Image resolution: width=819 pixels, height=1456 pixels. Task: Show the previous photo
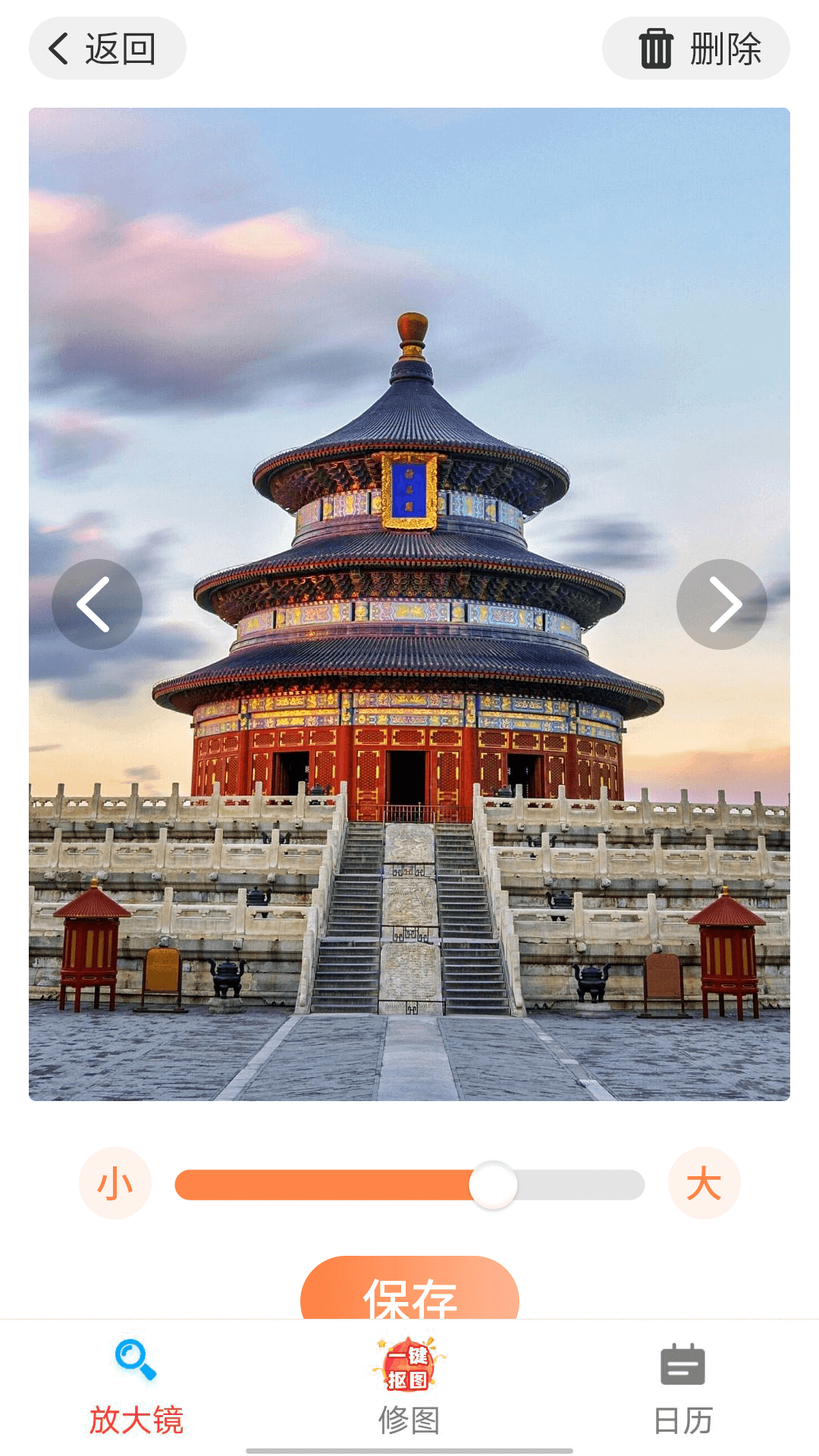click(x=96, y=604)
